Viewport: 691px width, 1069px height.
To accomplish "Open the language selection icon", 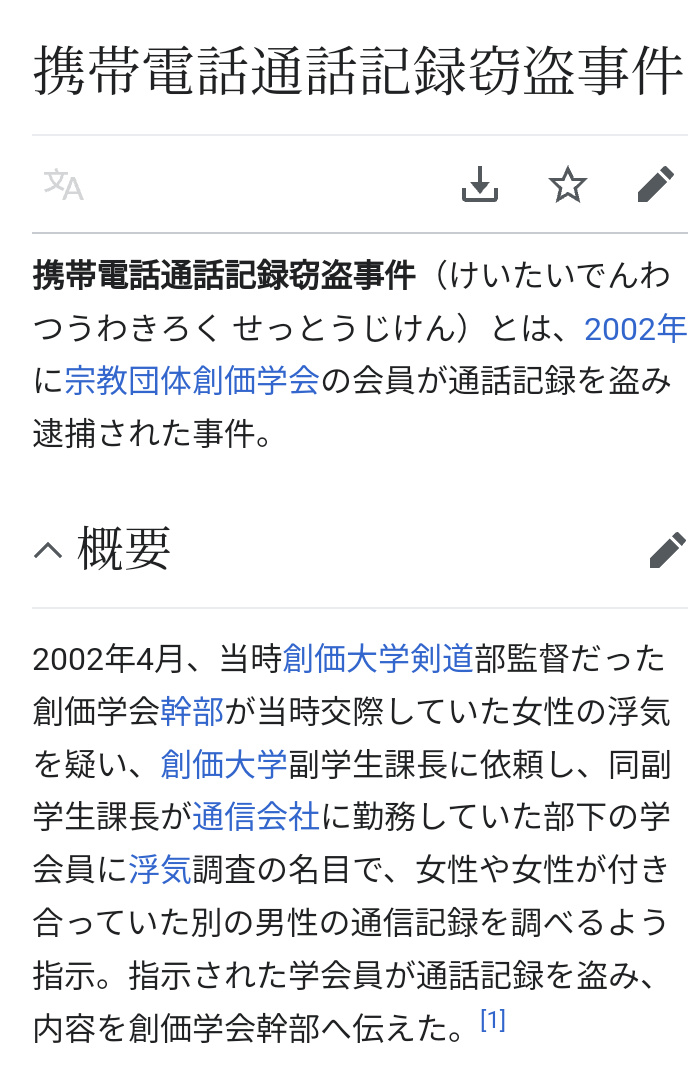I will pyautogui.click(x=63, y=185).
